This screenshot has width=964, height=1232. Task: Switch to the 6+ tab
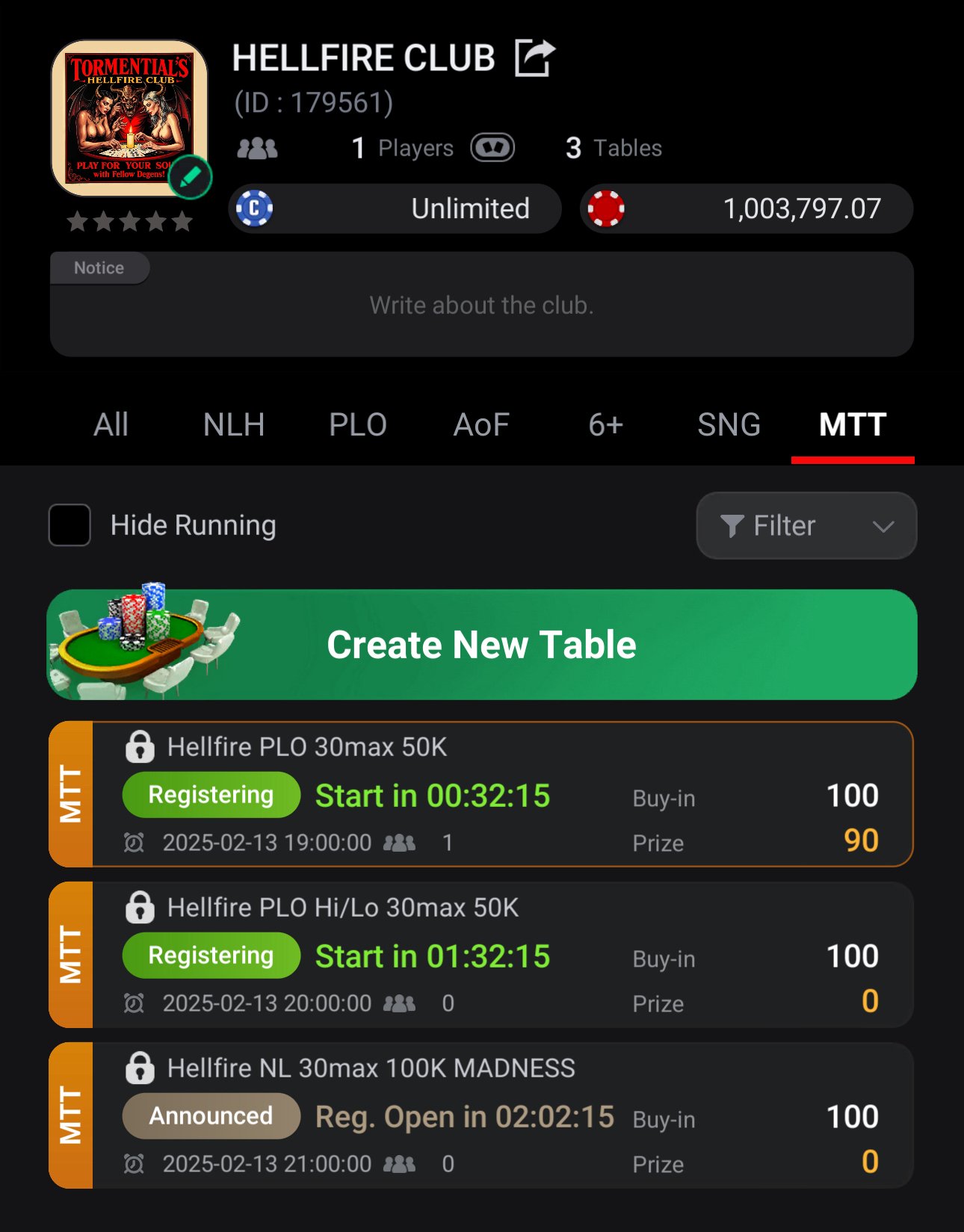click(605, 425)
